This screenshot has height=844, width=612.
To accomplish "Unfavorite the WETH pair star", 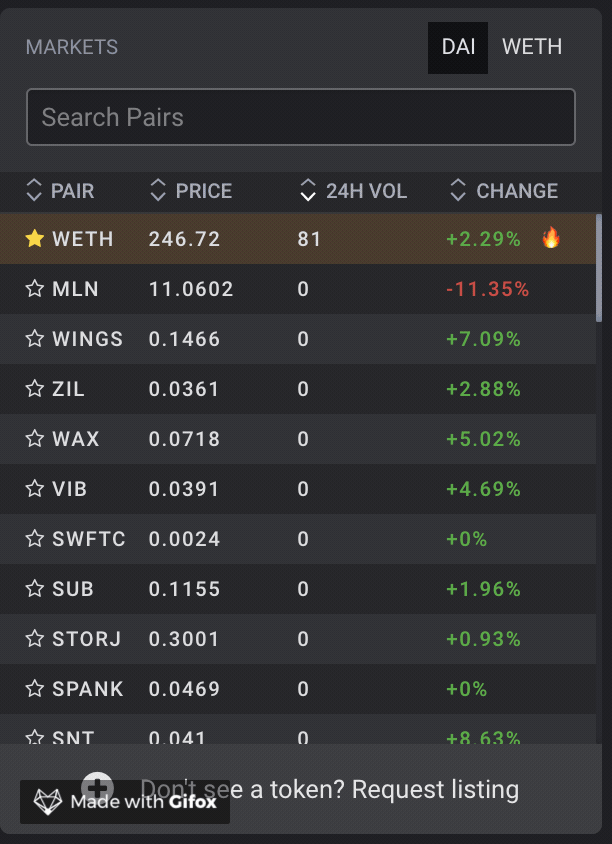I will (35, 239).
